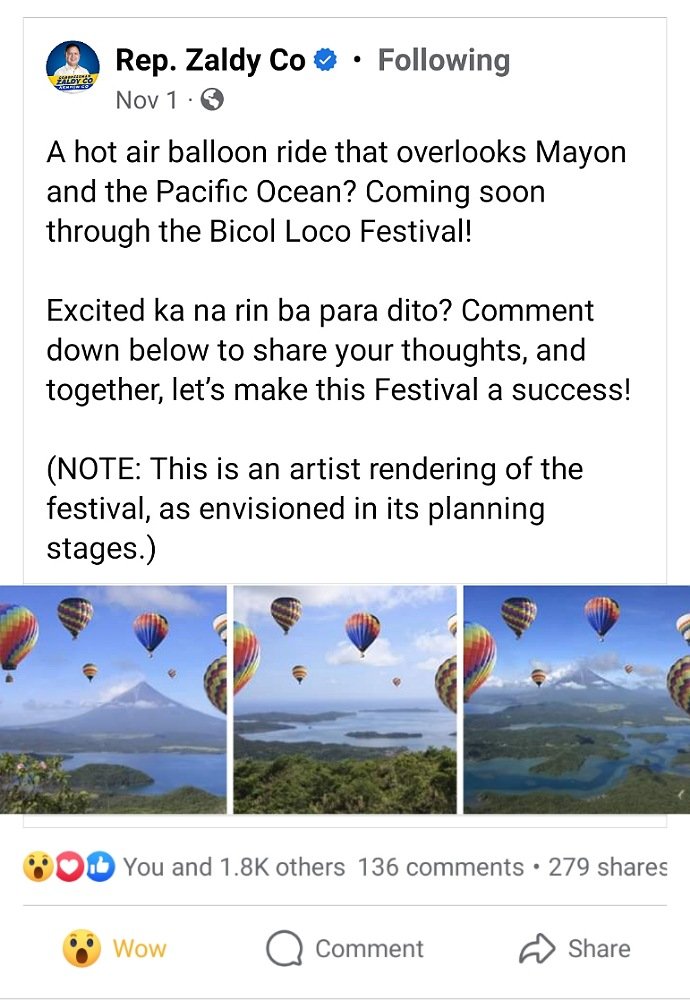Open the 136 comments list

tap(440, 867)
